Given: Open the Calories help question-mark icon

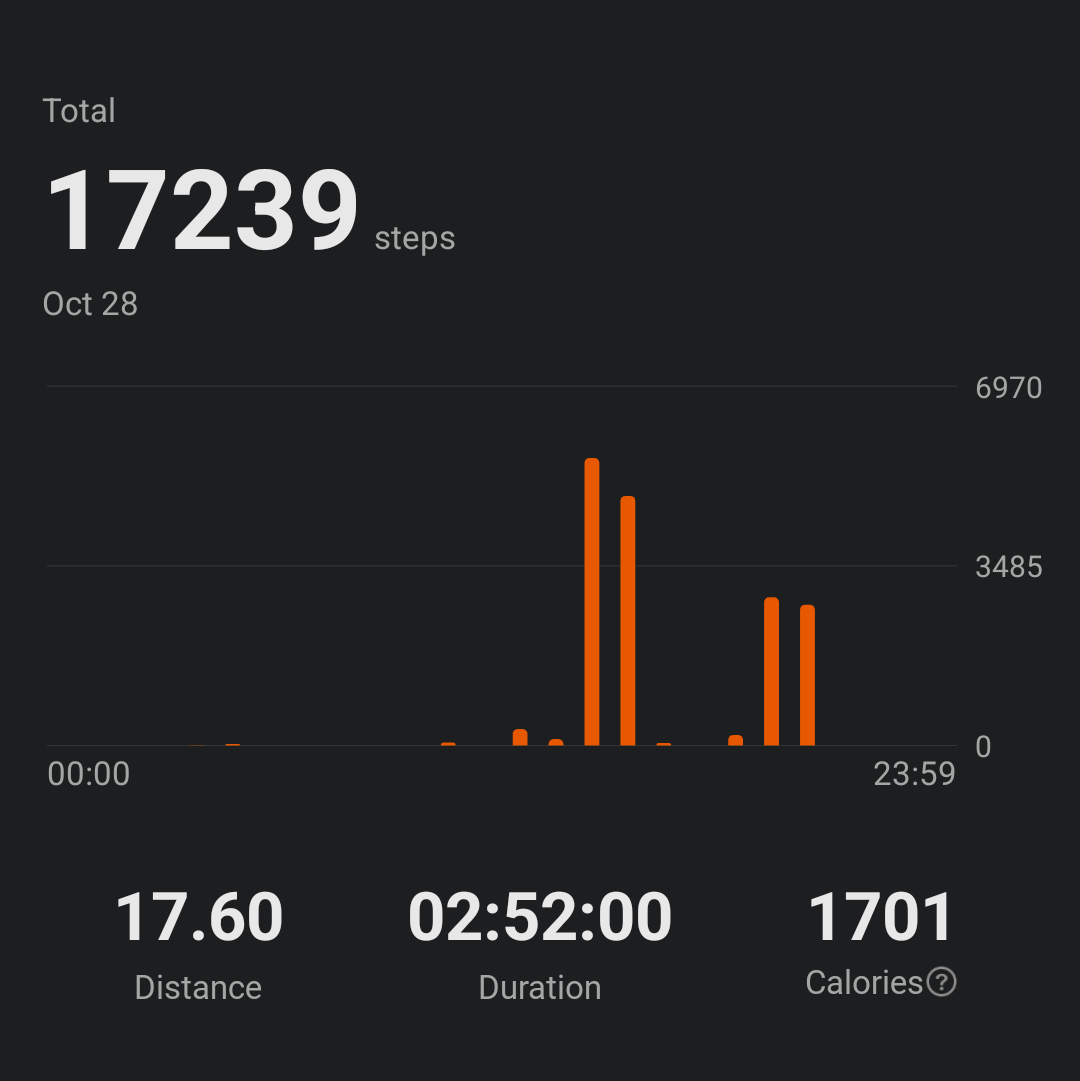Looking at the screenshot, I should click(941, 982).
